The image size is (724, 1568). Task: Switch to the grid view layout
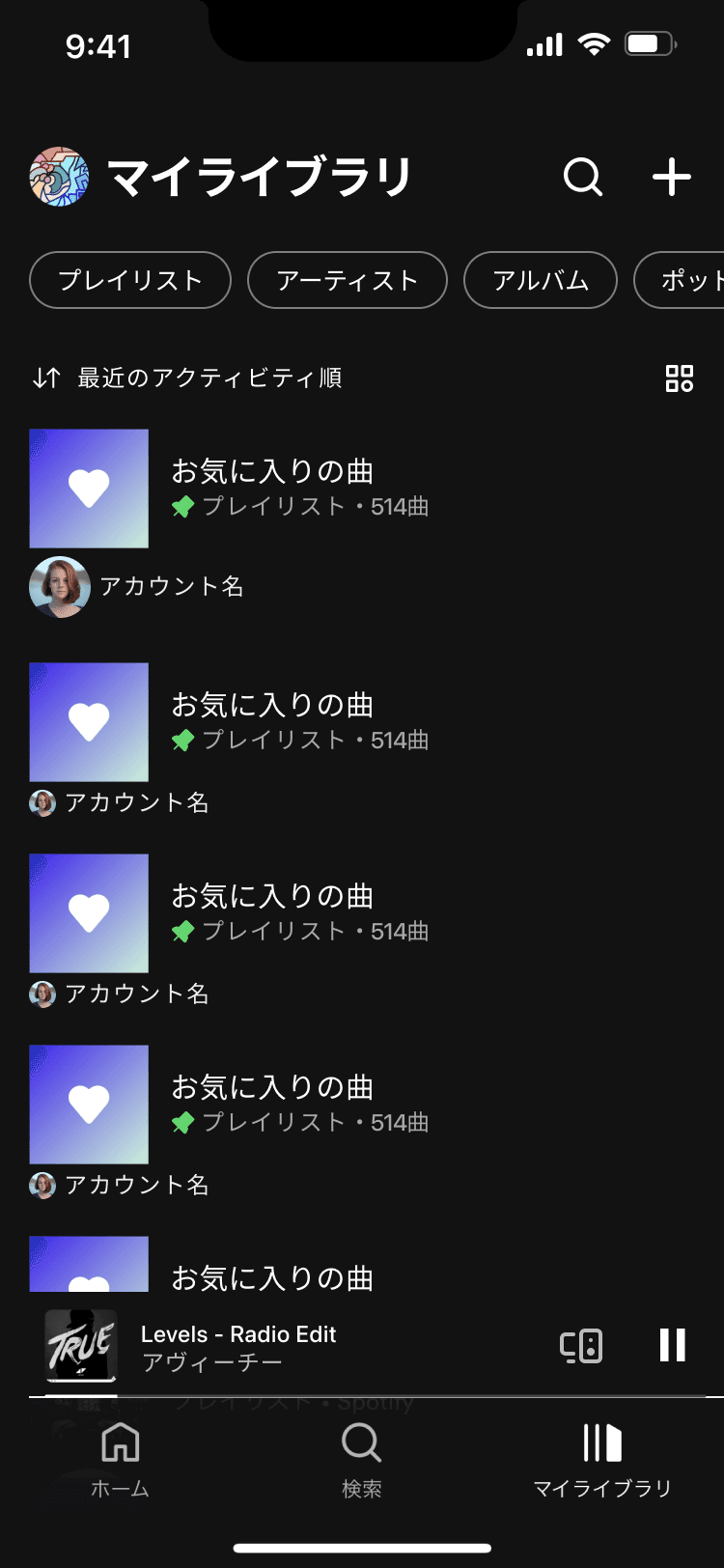(x=680, y=378)
